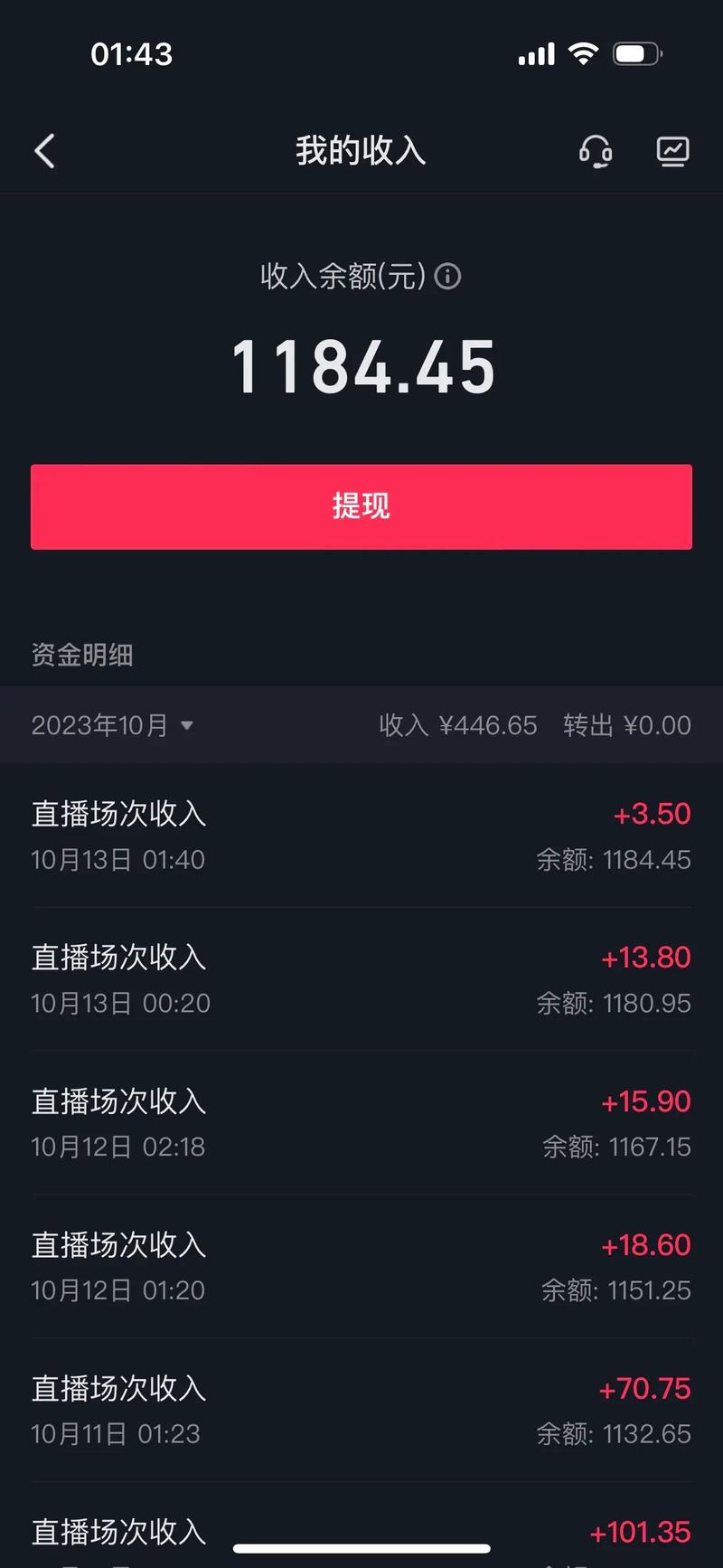Open customer service with the headset icon
This screenshot has width=723, height=1568.
click(596, 151)
